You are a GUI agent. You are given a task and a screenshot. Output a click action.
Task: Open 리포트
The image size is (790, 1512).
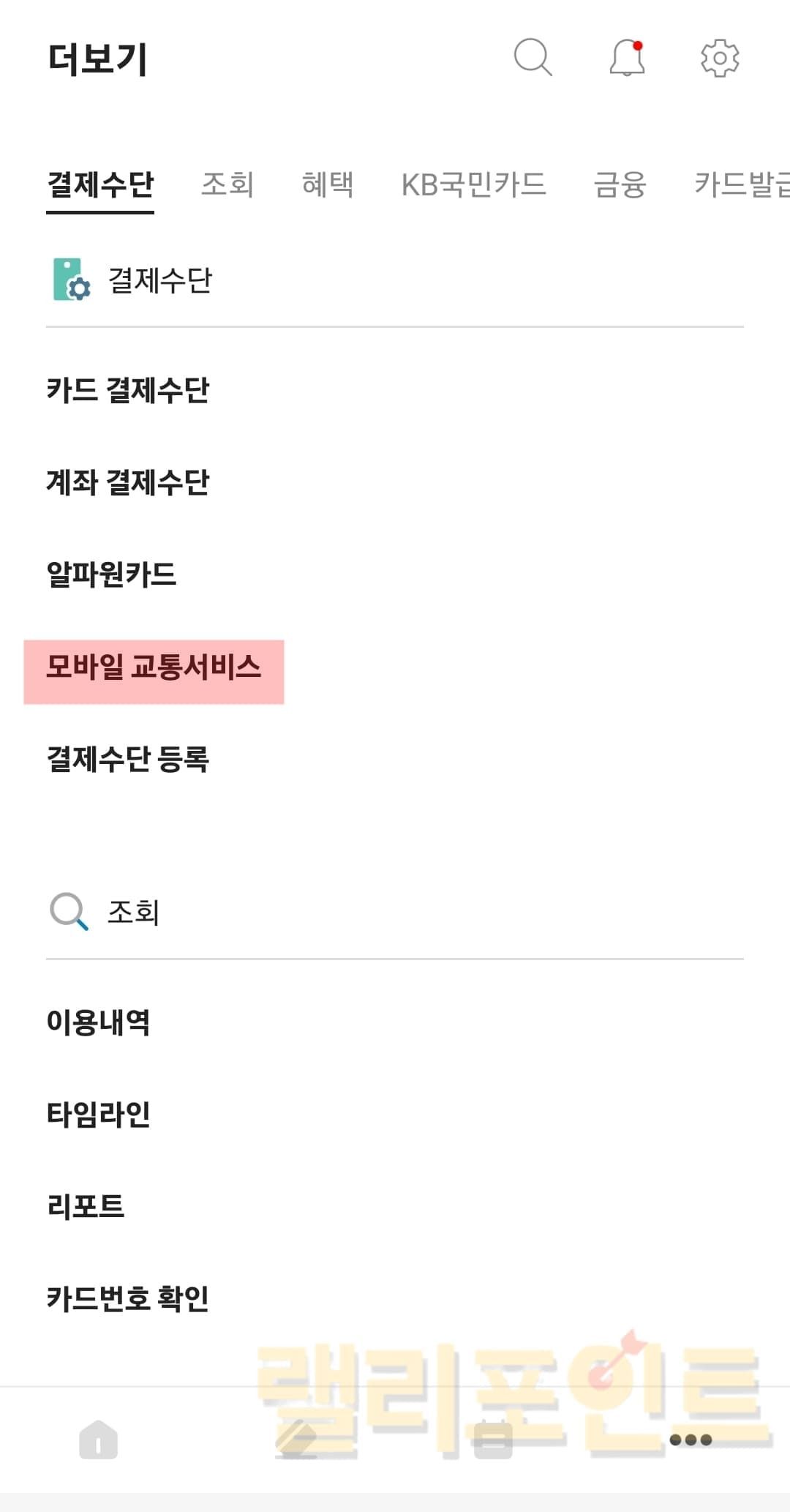click(x=86, y=1206)
